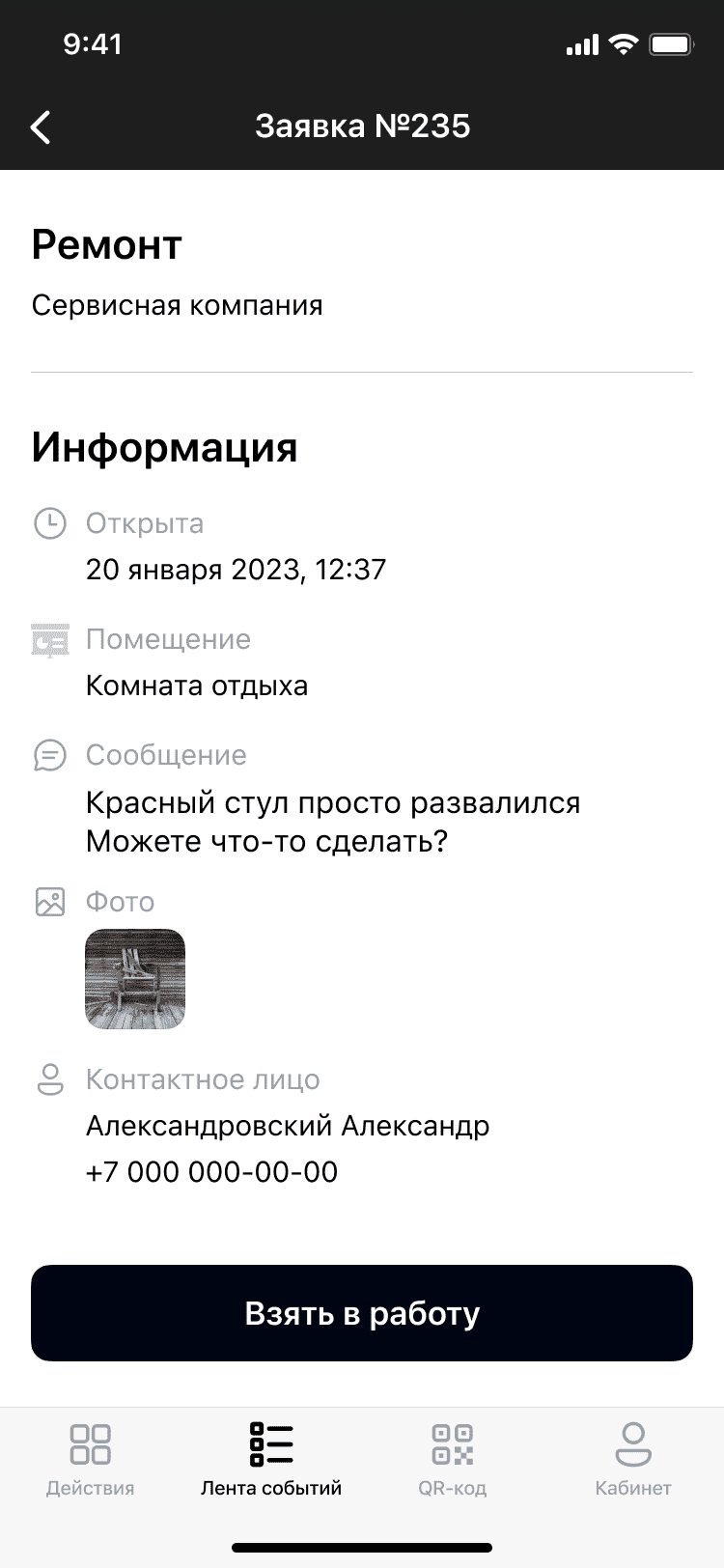Open the Лента событий tab
This screenshot has width=724, height=1568.
(271, 1459)
